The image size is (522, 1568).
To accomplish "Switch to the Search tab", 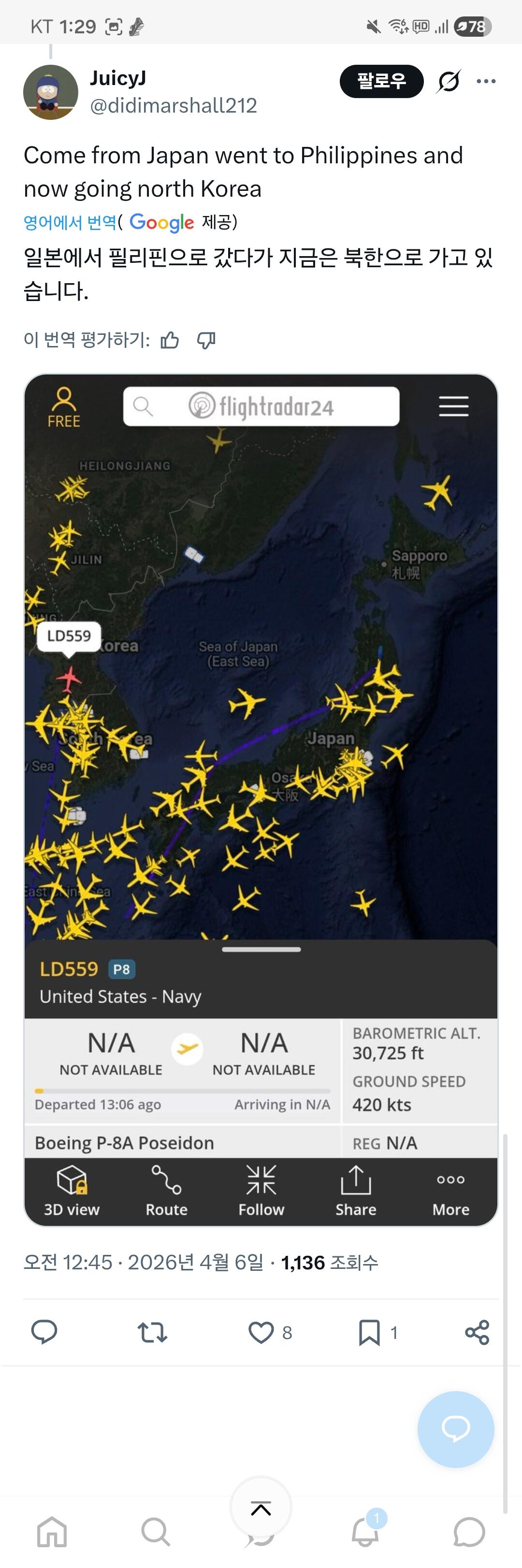I will pyautogui.click(x=156, y=1531).
